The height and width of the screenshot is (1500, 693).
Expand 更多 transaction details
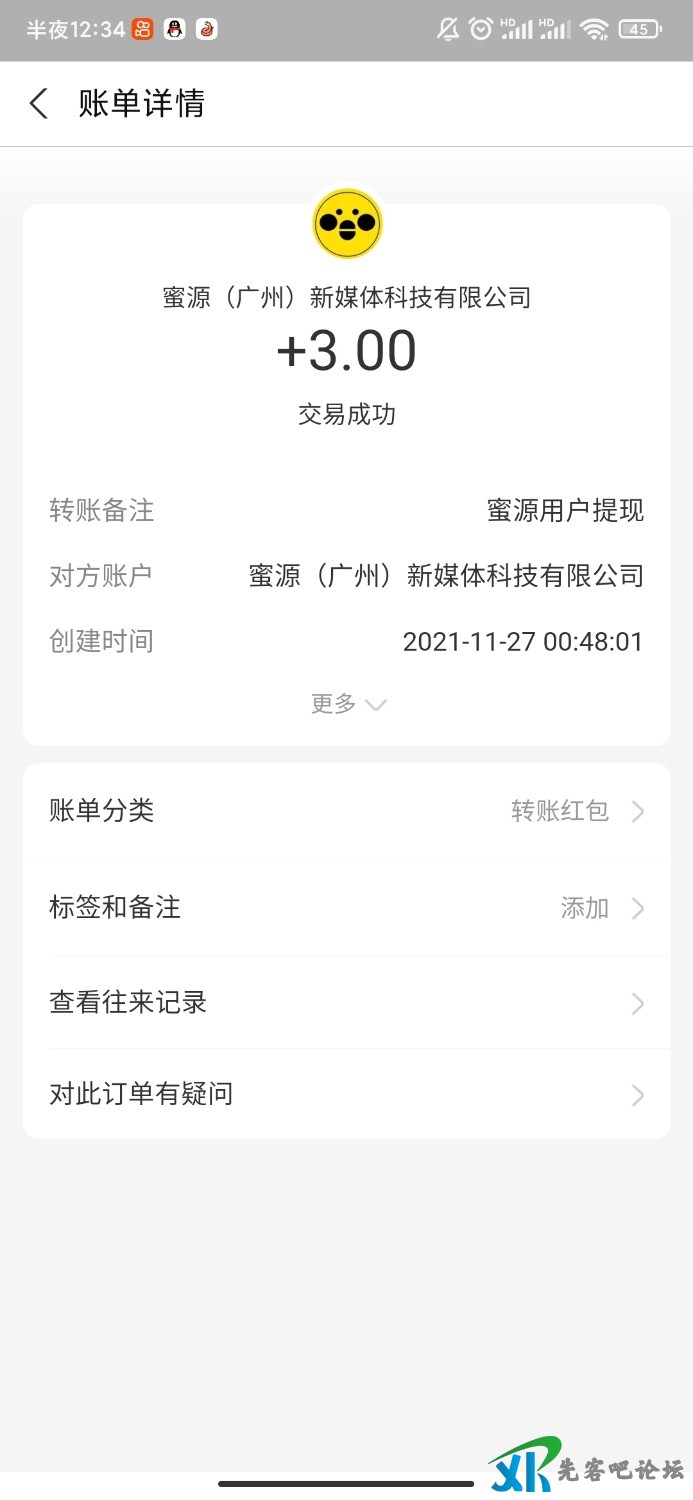(347, 704)
